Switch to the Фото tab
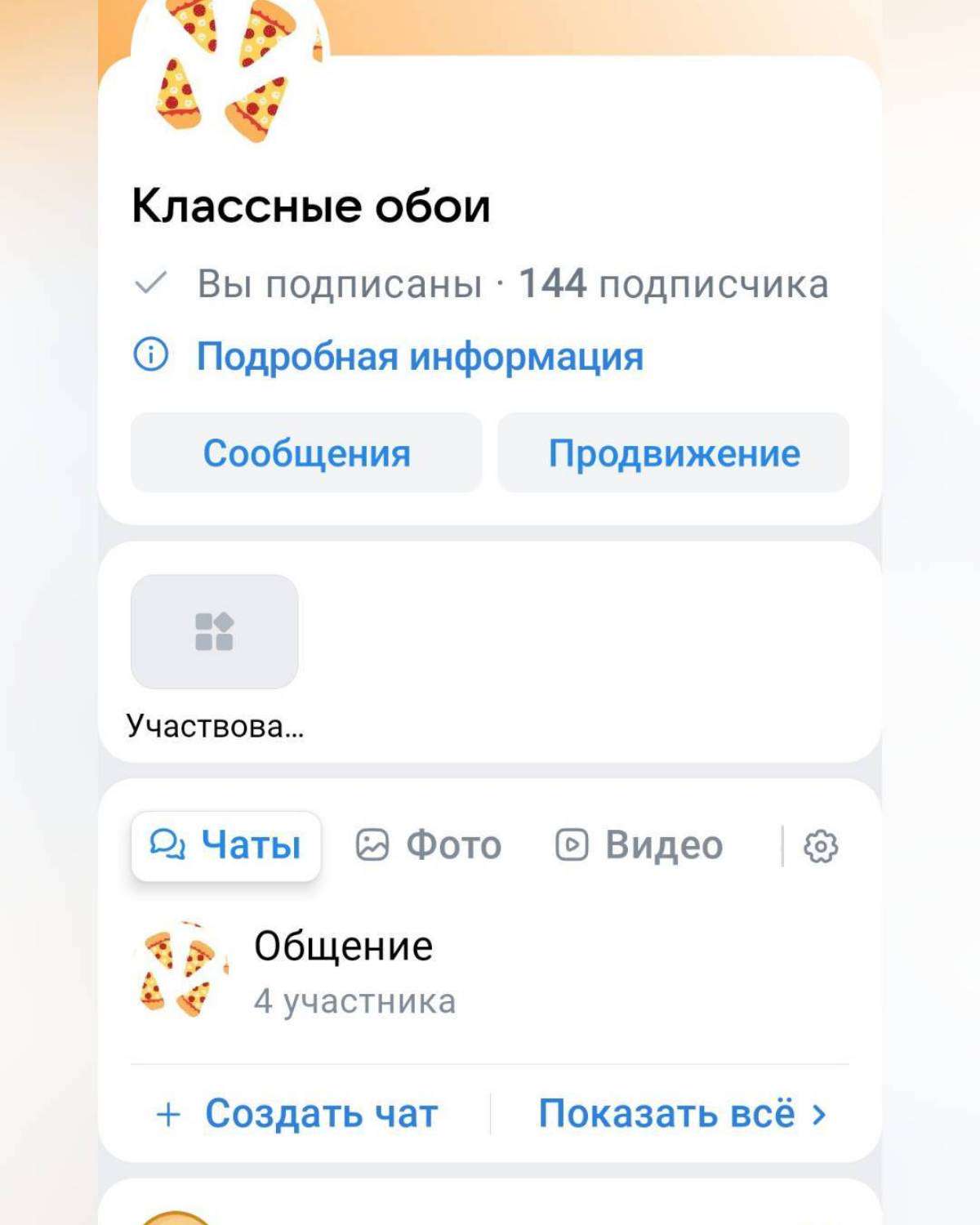 [430, 845]
